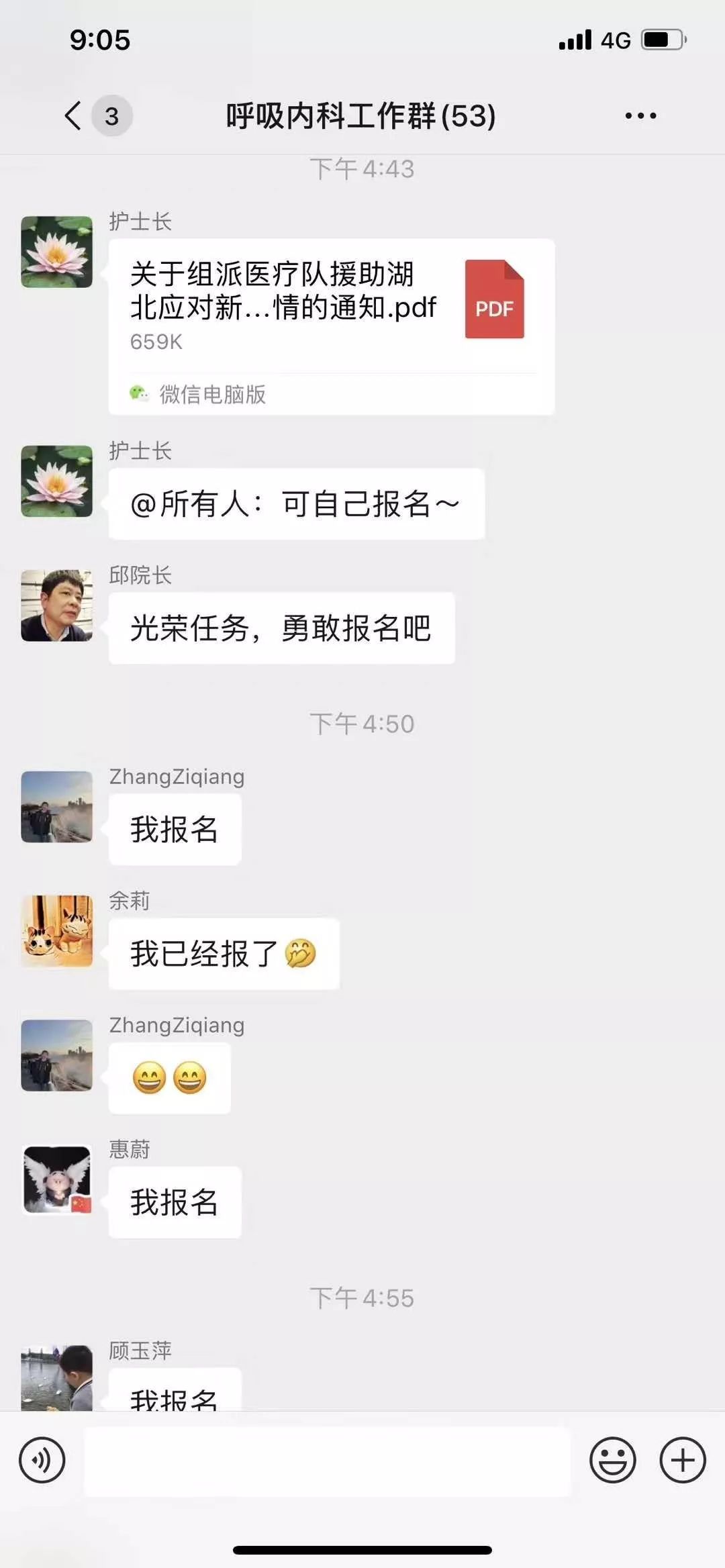Go back to the chat list

tap(74, 115)
